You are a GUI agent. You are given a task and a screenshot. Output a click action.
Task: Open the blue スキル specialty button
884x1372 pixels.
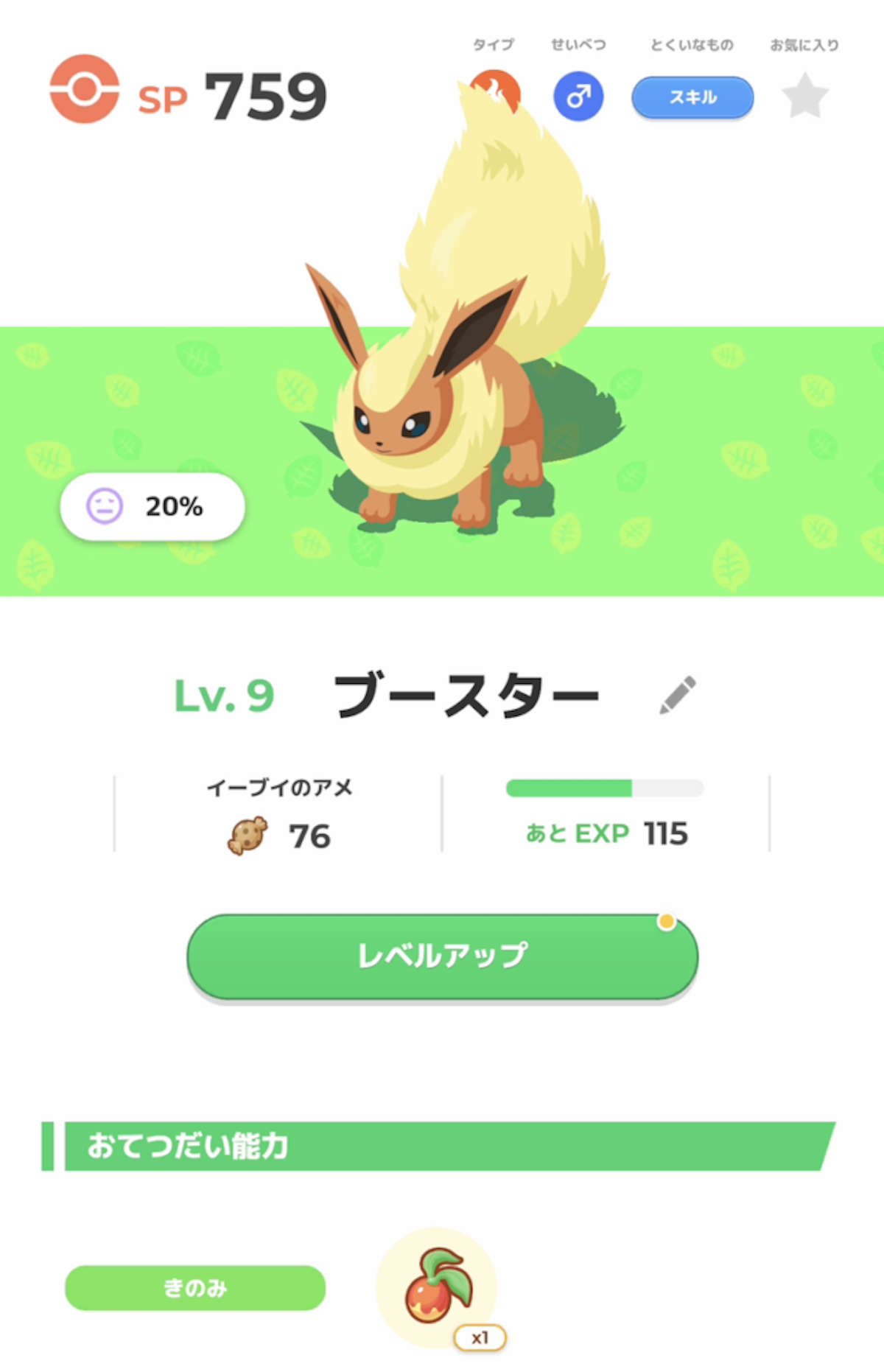click(692, 97)
